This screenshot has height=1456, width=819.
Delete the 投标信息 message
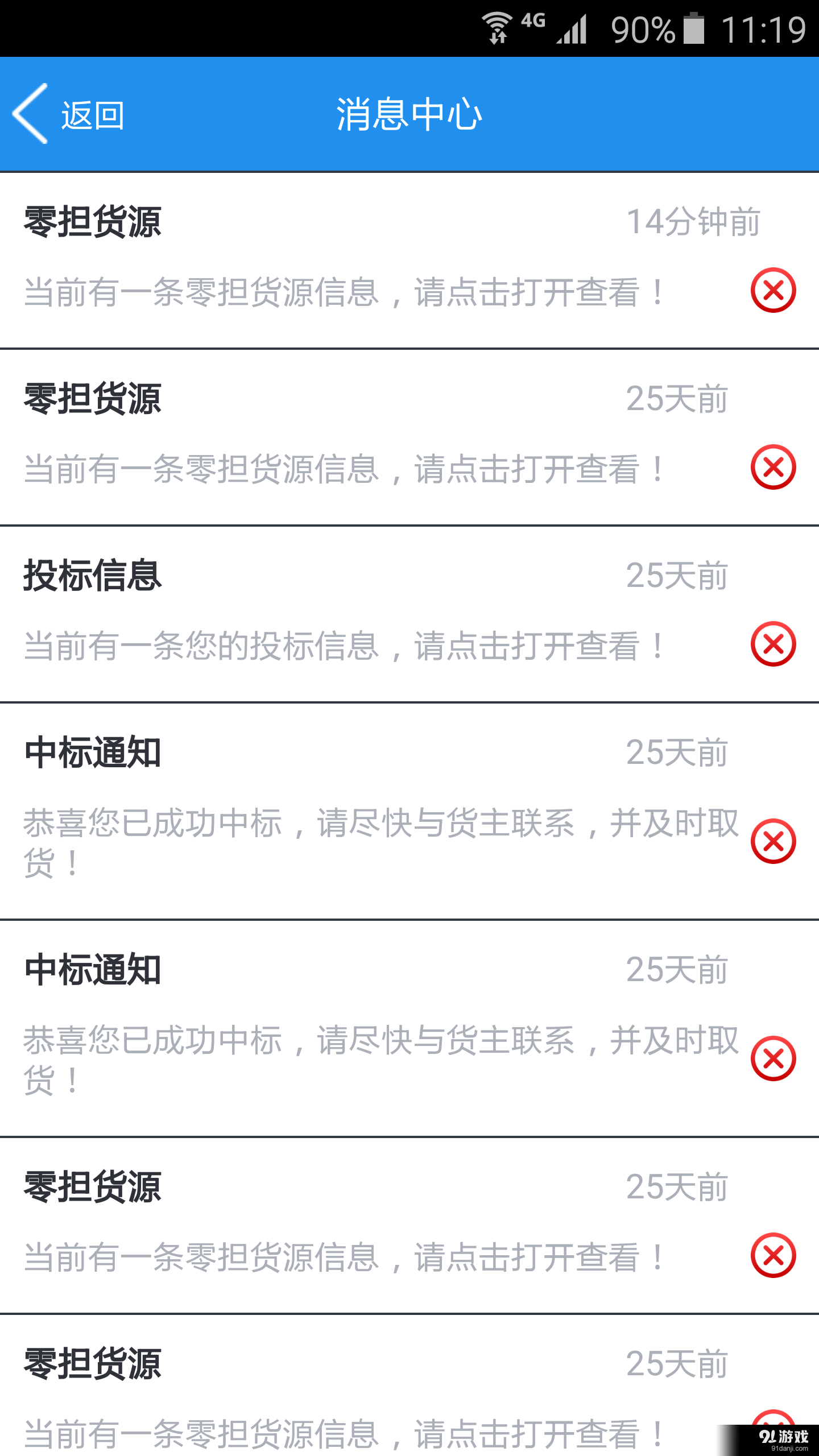(772, 644)
